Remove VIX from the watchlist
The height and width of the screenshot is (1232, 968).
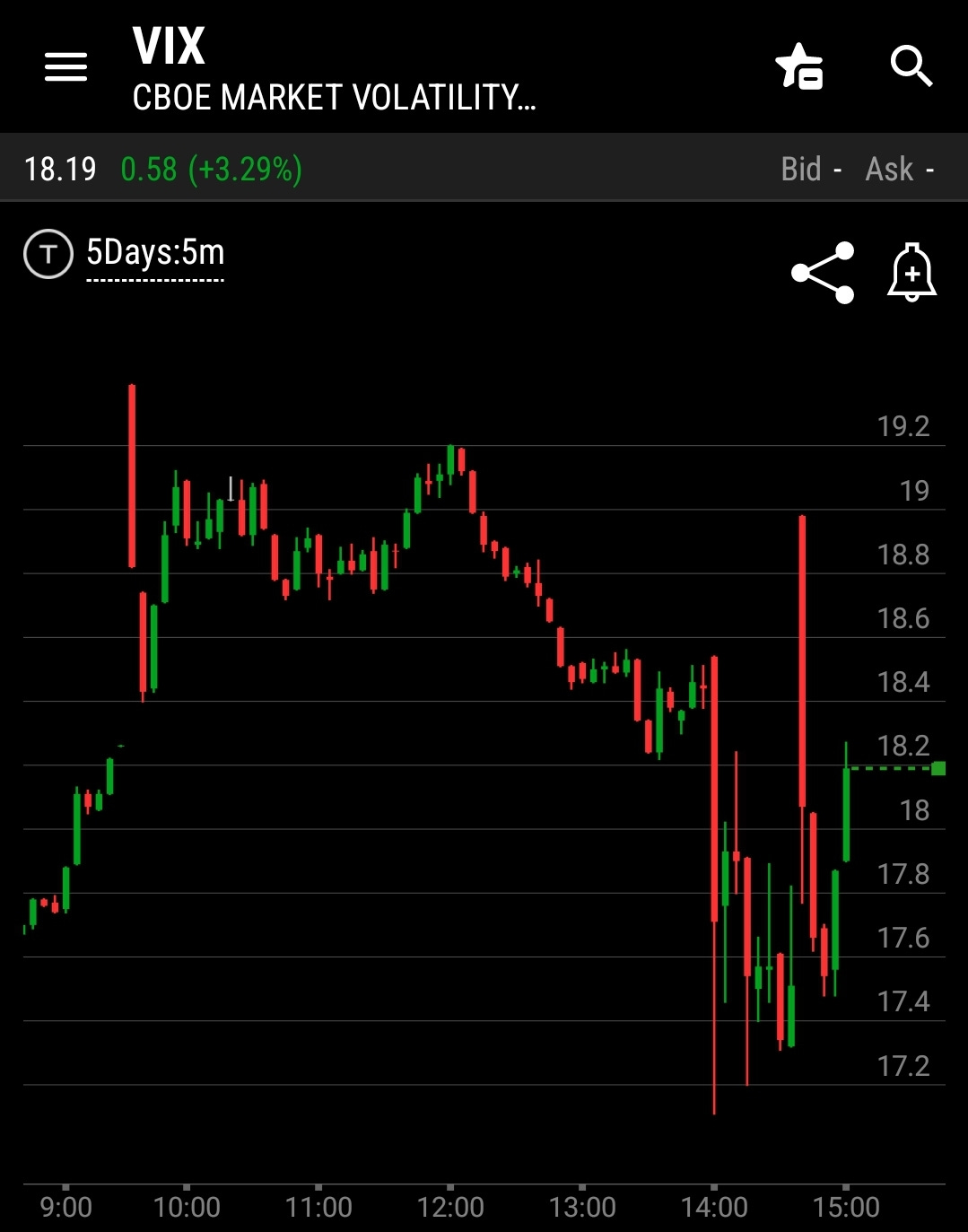(798, 67)
